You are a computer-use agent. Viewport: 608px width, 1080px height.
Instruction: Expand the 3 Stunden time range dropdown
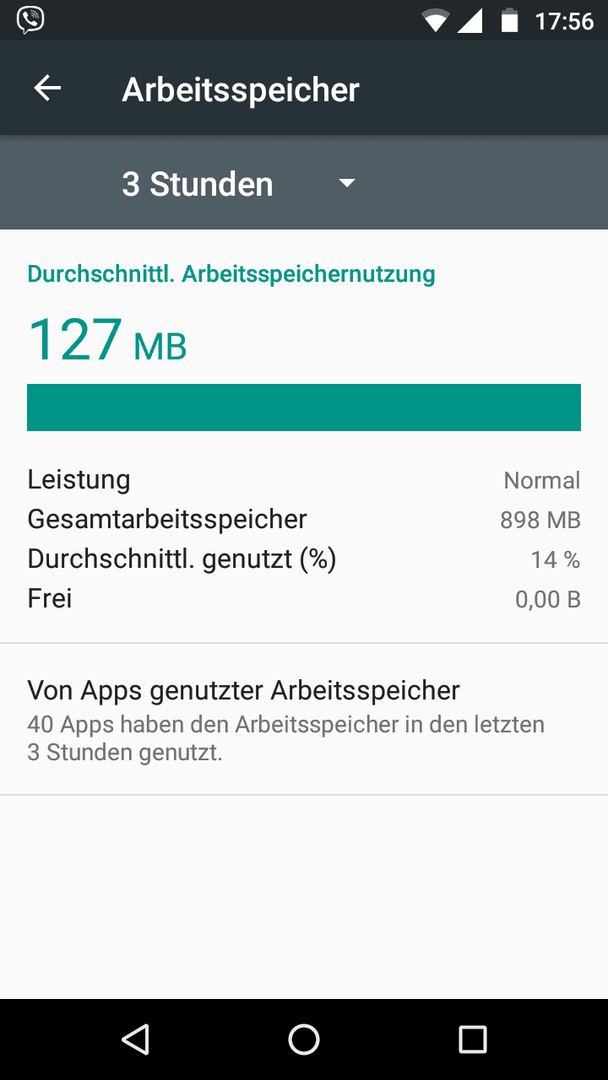[x=239, y=184]
